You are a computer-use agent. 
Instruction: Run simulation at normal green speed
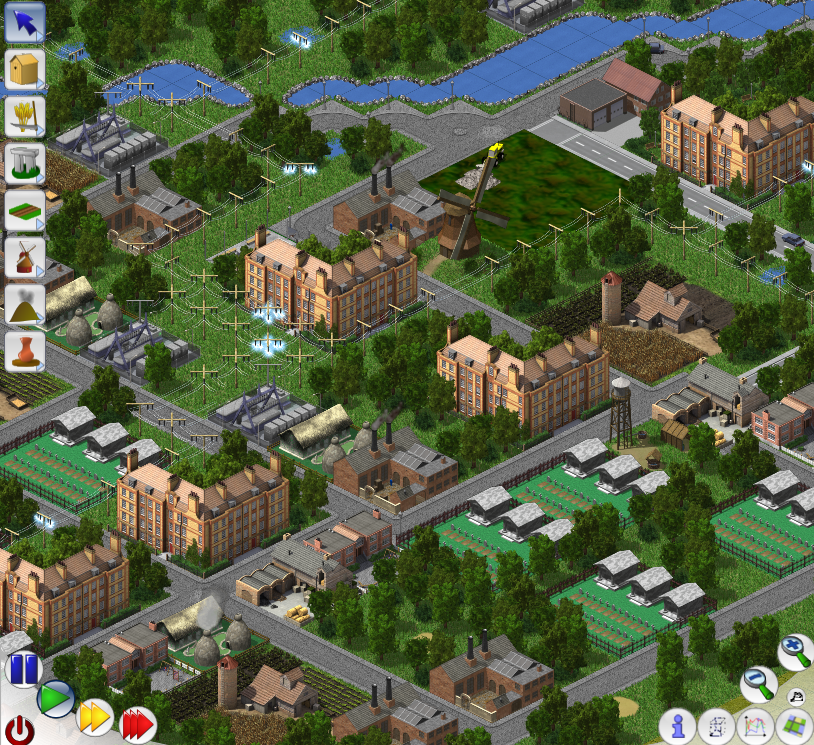pyautogui.click(x=56, y=698)
